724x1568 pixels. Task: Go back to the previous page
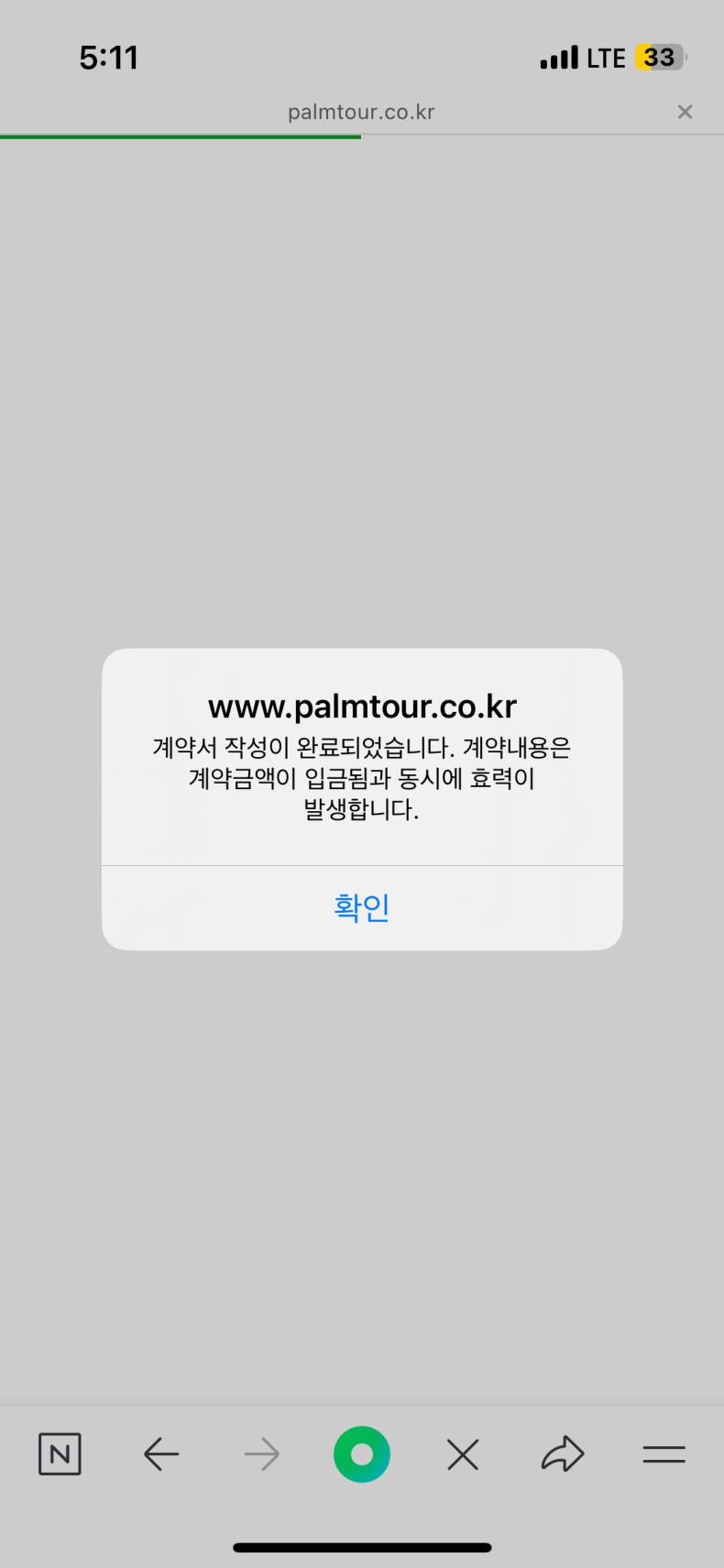click(161, 1454)
